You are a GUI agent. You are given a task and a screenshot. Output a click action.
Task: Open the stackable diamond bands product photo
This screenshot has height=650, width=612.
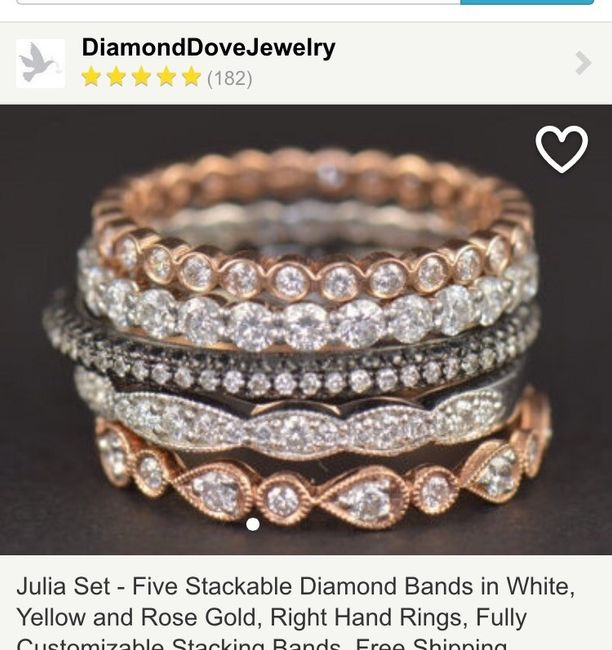(x=305, y=340)
